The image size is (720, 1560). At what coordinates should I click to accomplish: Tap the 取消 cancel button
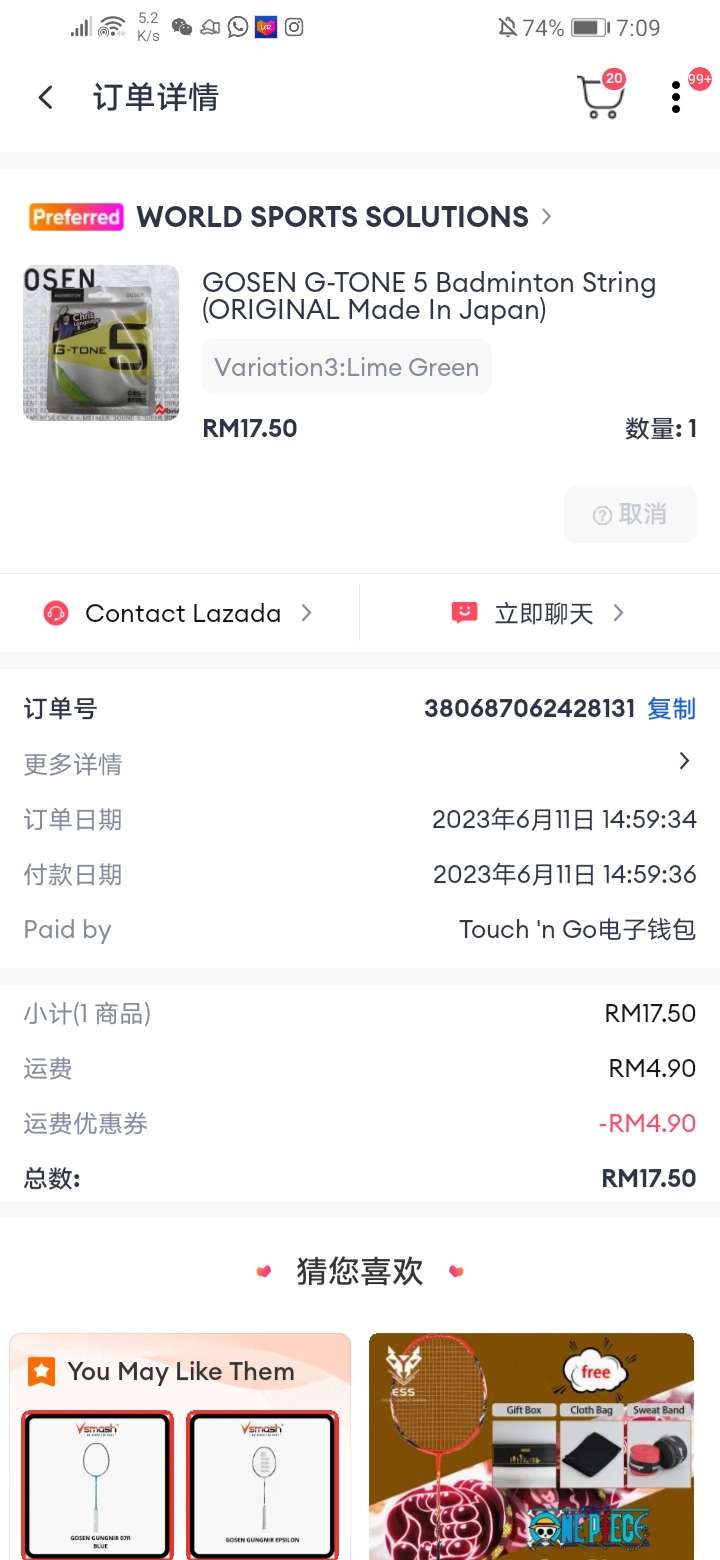pos(630,514)
